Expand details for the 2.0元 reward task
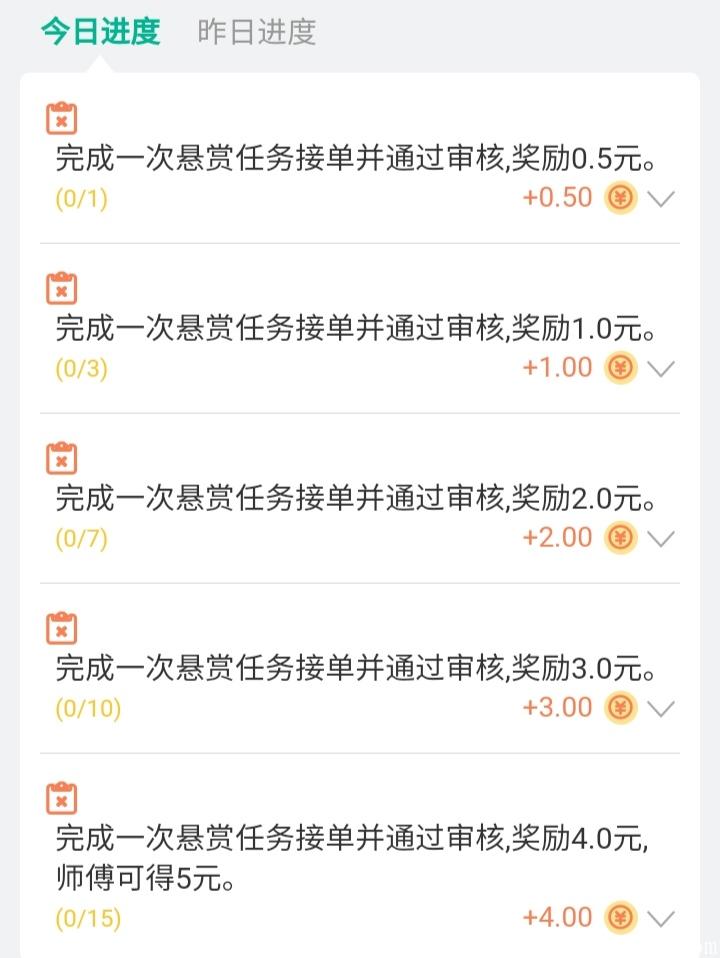720x958 pixels. pos(660,540)
